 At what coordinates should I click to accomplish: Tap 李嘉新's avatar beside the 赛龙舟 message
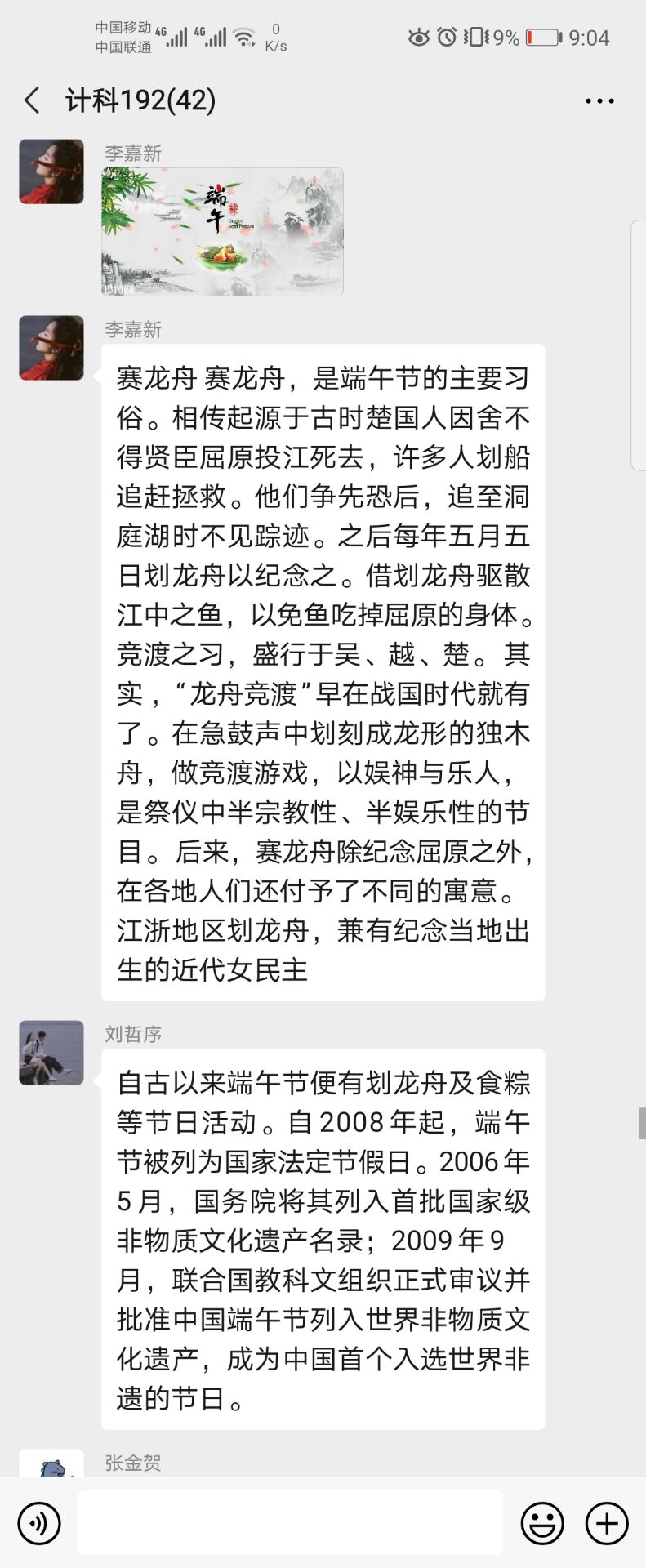tap(51, 348)
